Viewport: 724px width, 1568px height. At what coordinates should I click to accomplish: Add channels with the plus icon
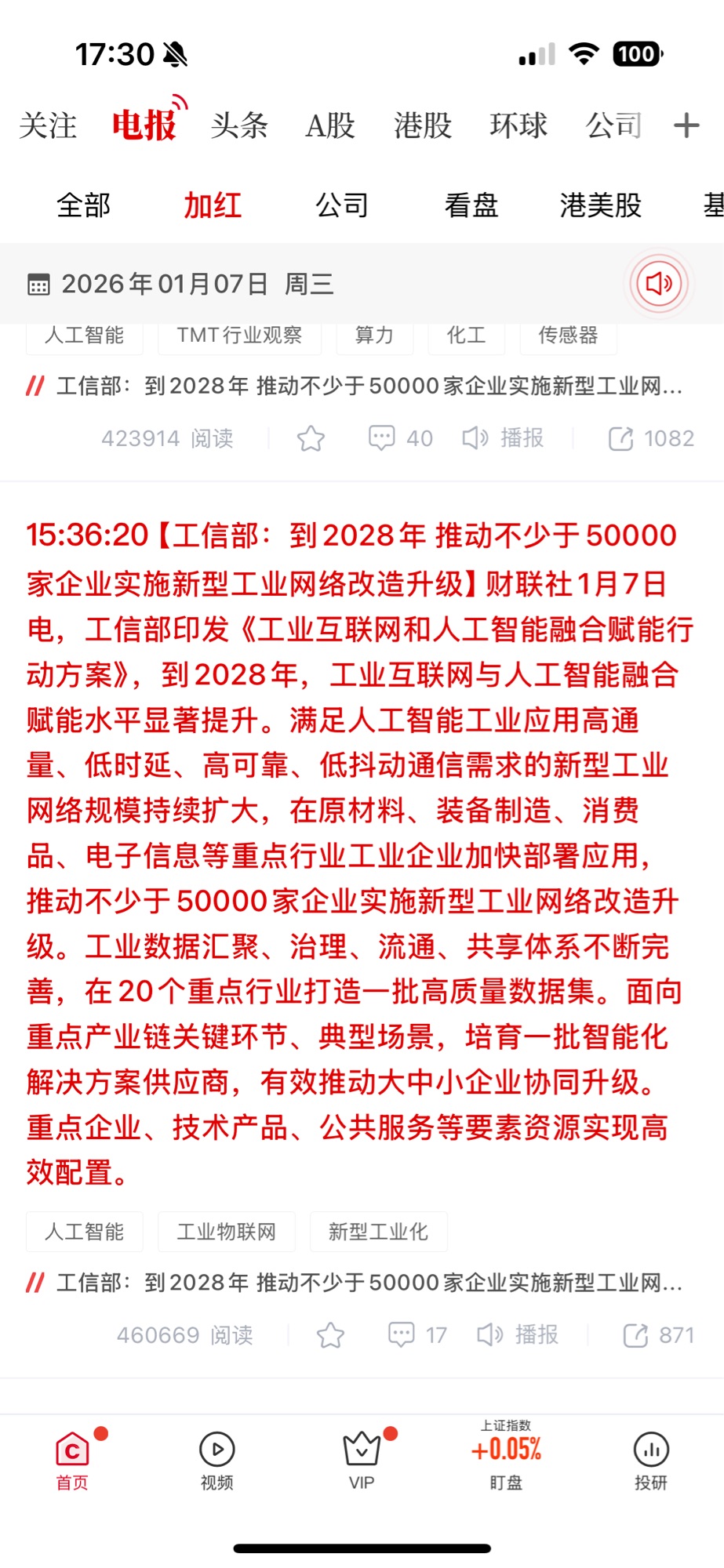pyautogui.click(x=686, y=125)
